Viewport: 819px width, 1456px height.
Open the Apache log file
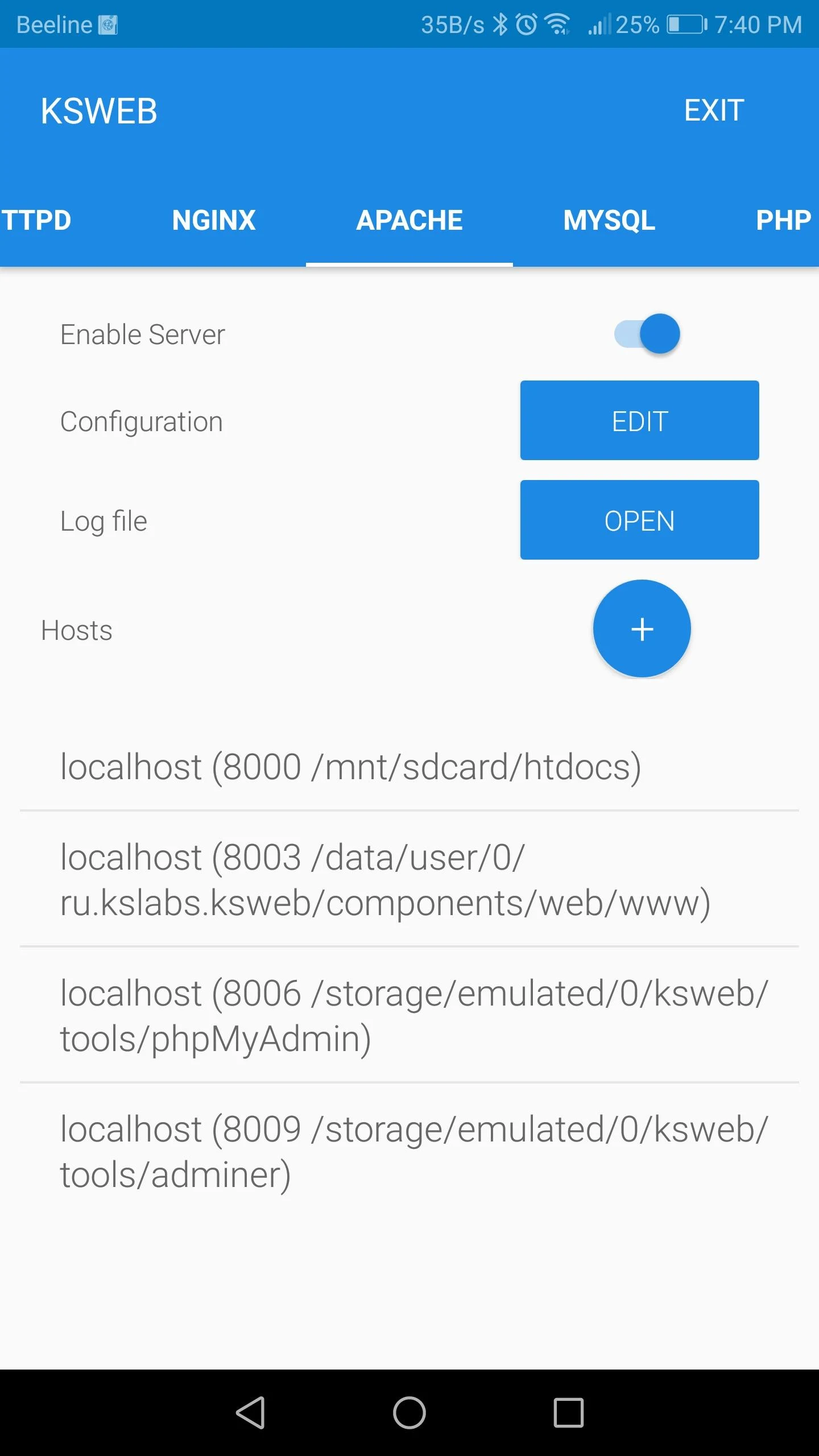639,520
